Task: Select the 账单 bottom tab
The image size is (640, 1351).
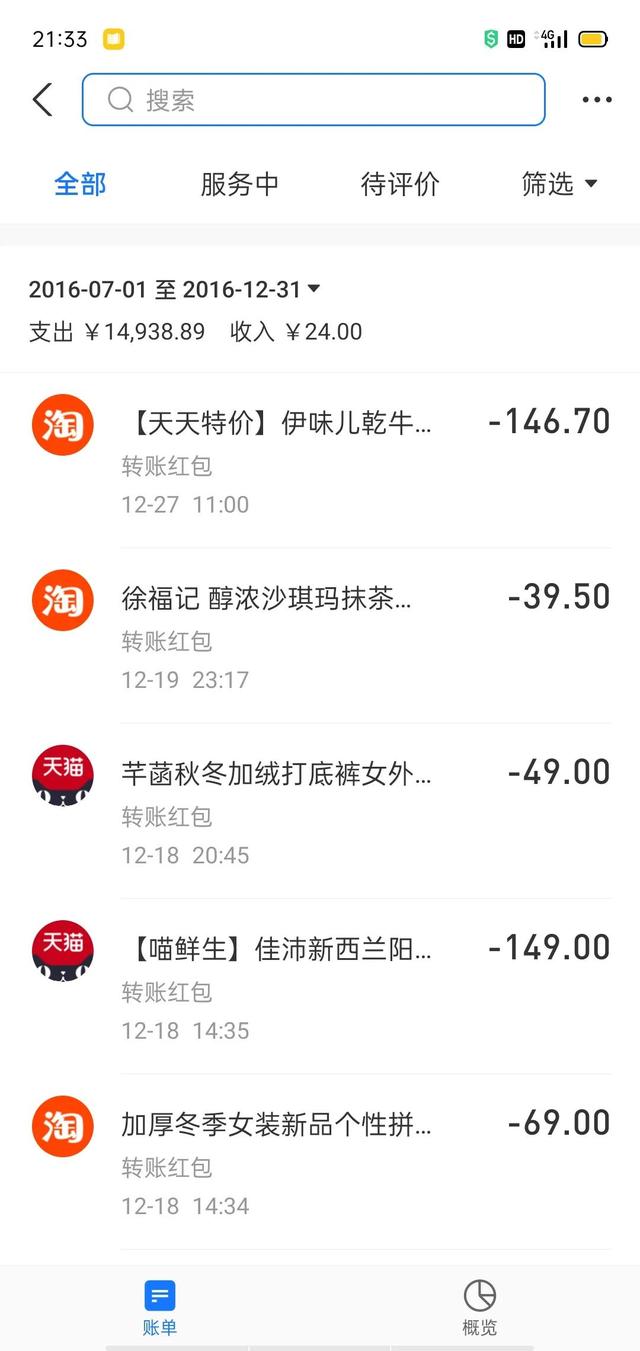Action: pyautogui.click(x=160, y=1308)
